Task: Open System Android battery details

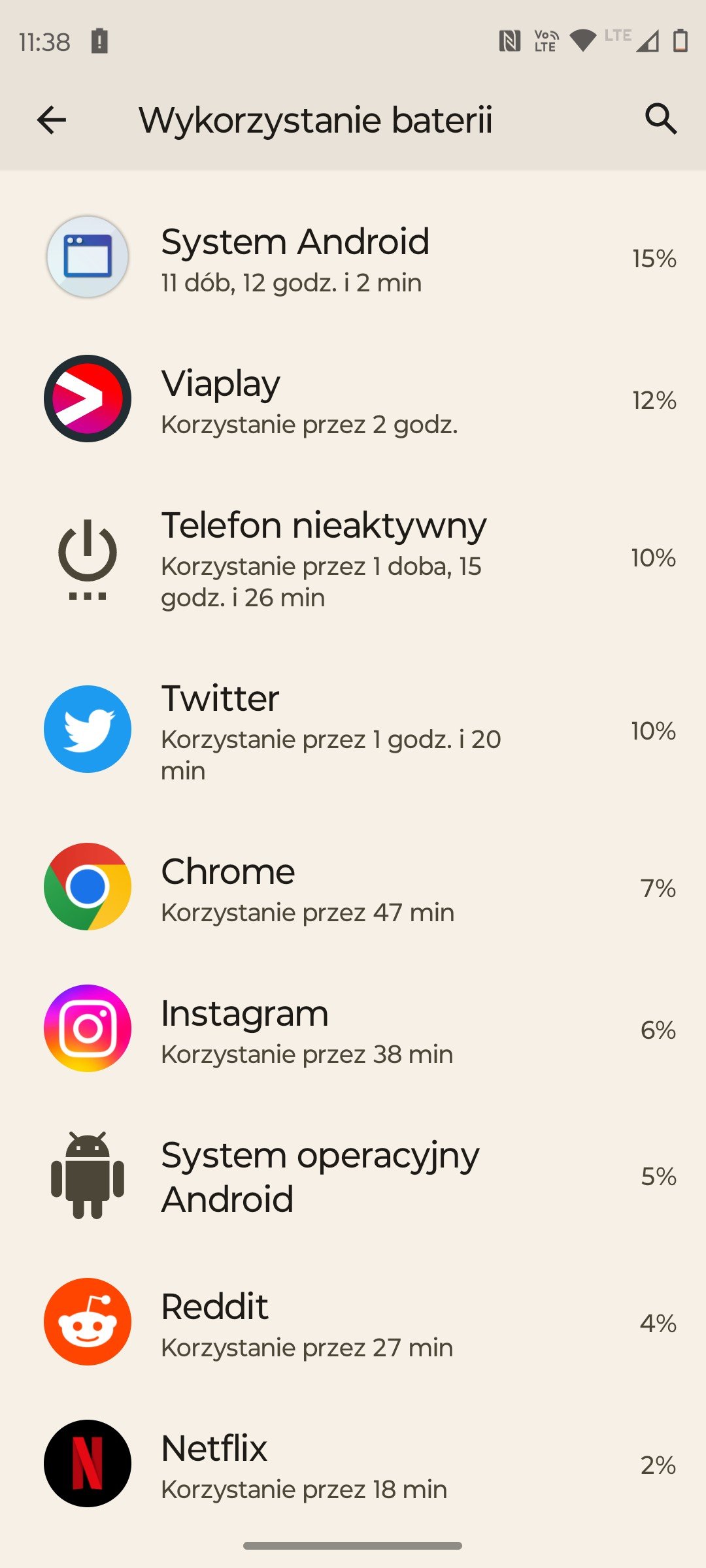Action: coord(353,259)
